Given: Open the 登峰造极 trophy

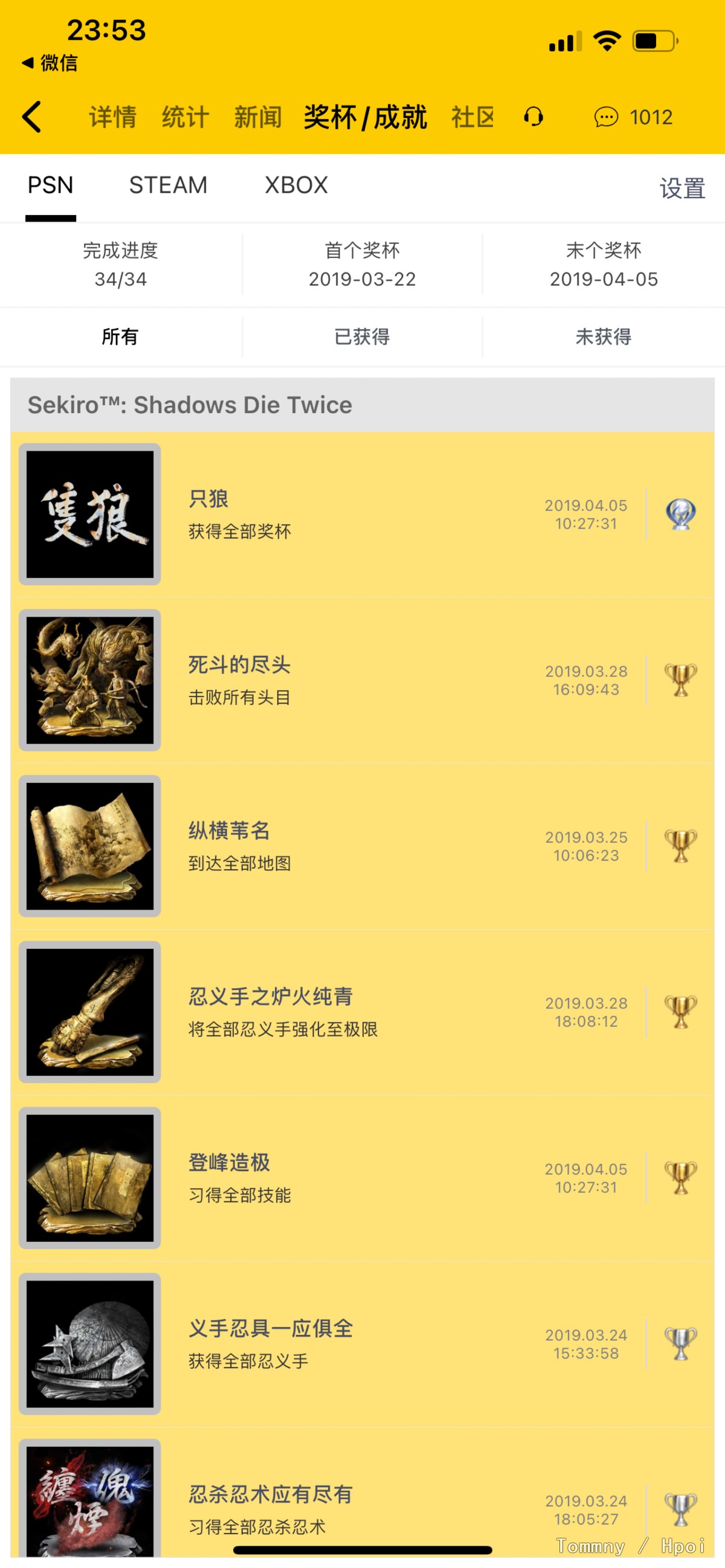Looking at the screenshot, I should click(362, 1178).
